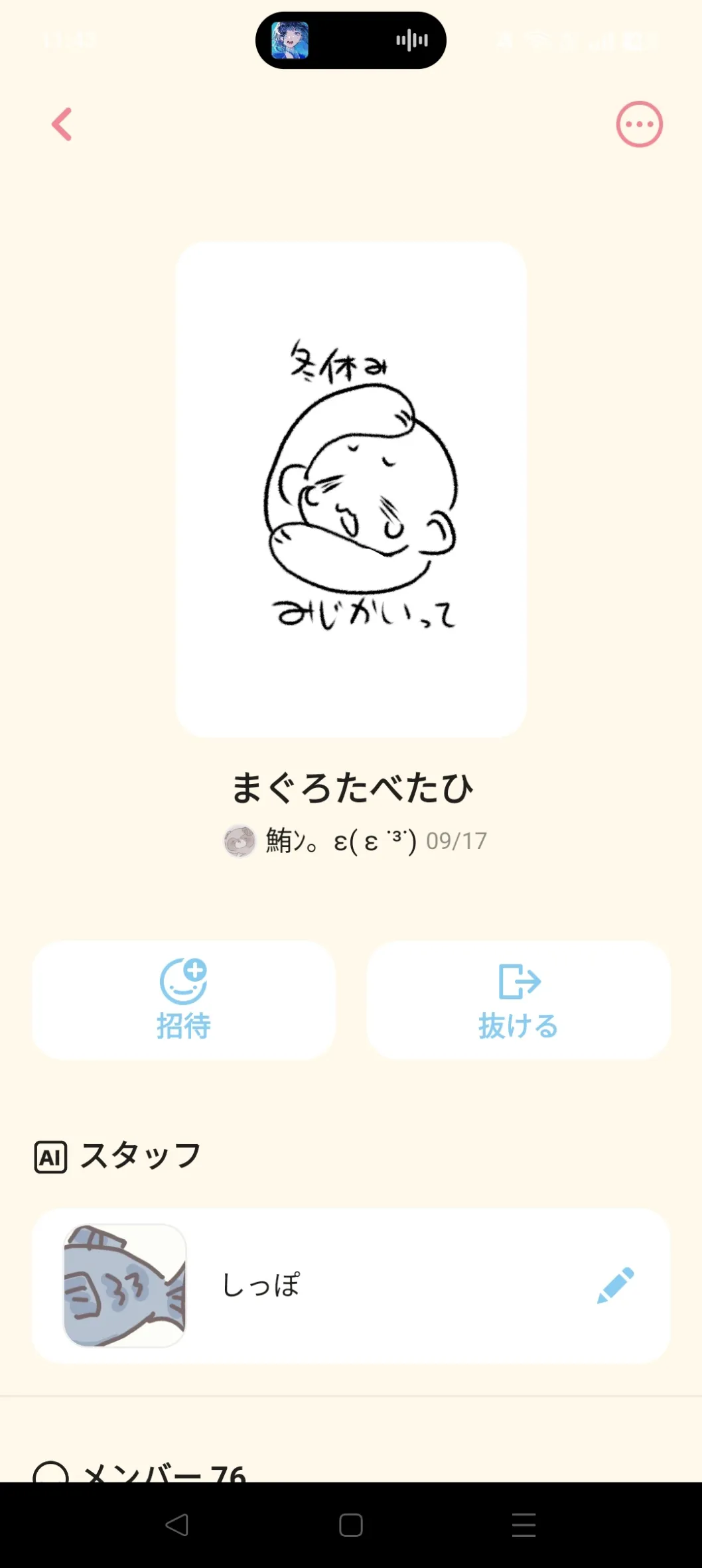Screen dimensions: 702x1568
Task: View the group's cover image
Action: [351, 490]
